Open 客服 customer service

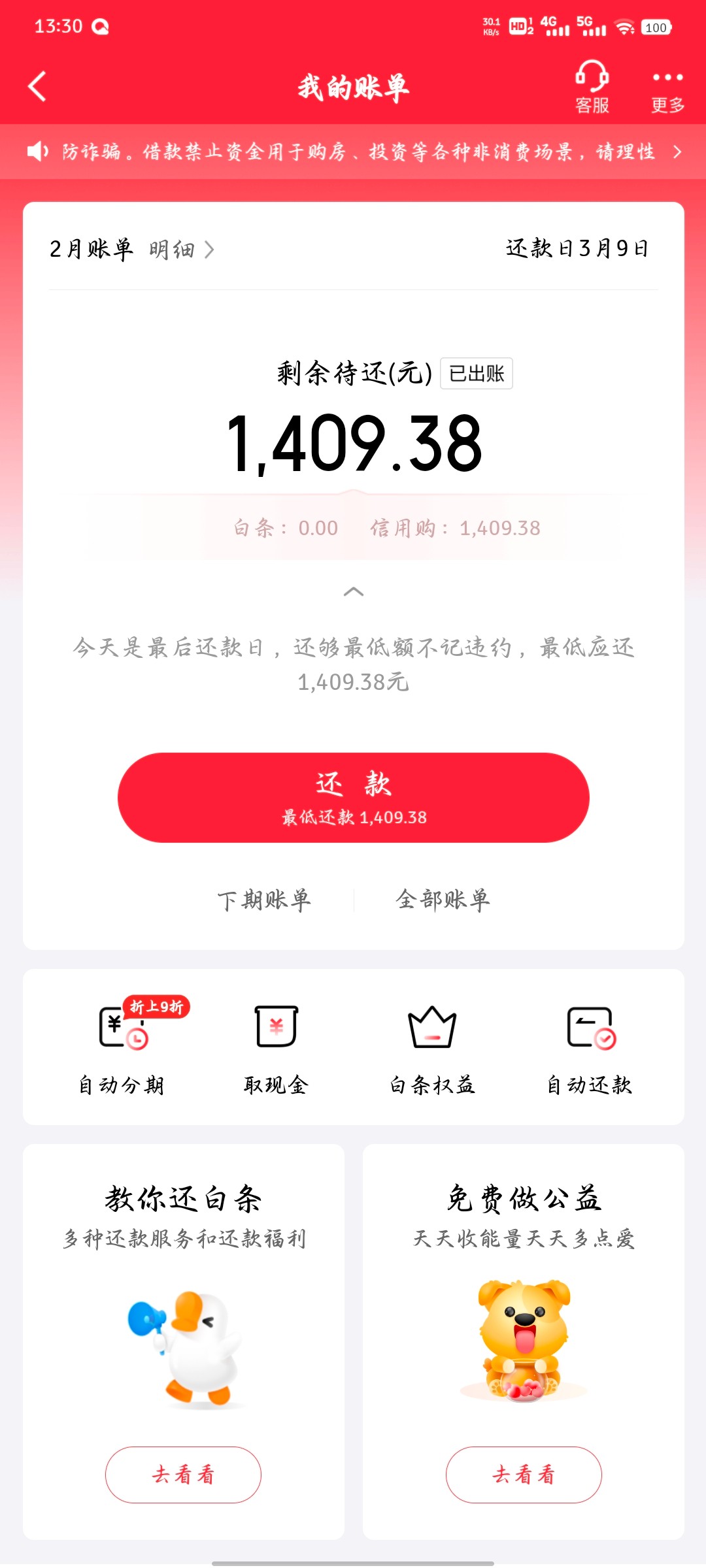point(592,87)
